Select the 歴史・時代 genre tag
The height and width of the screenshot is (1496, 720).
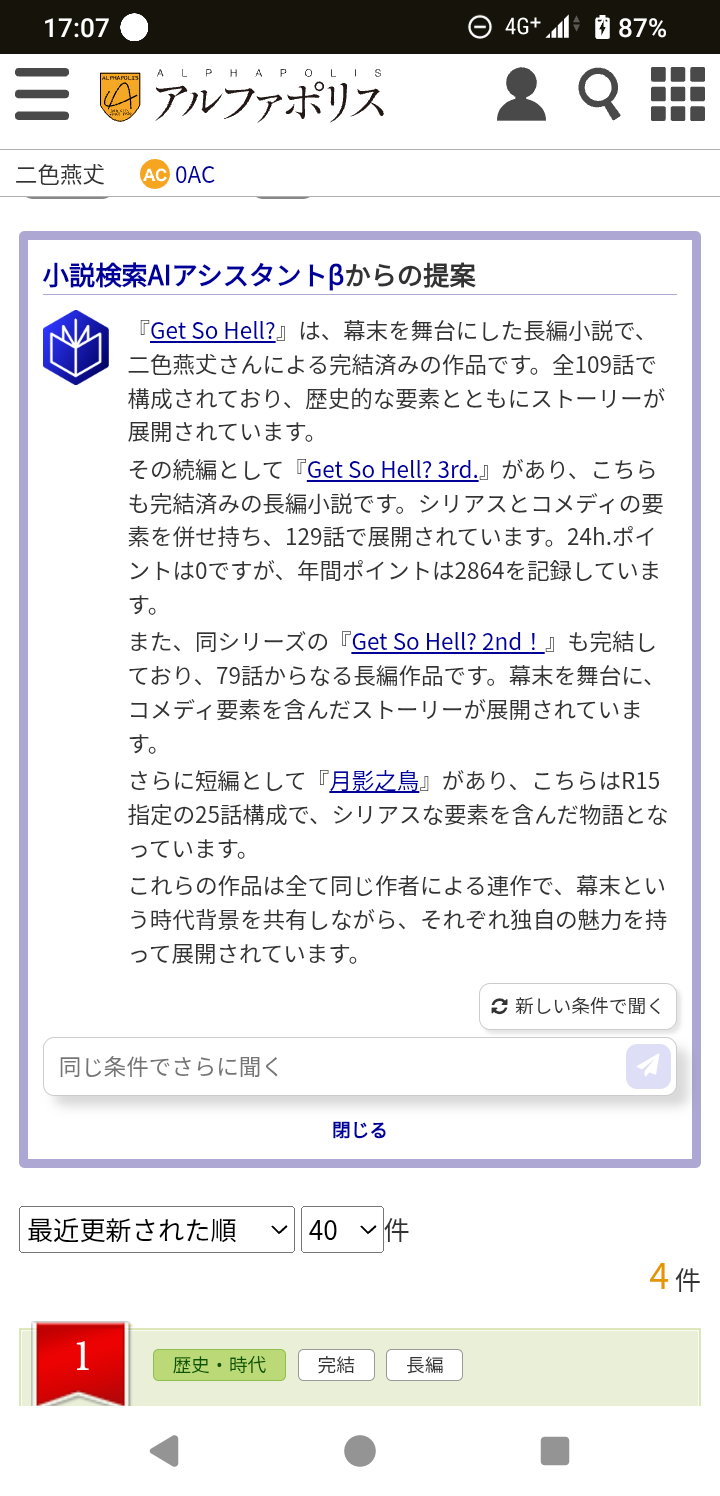coord(219,1365)
